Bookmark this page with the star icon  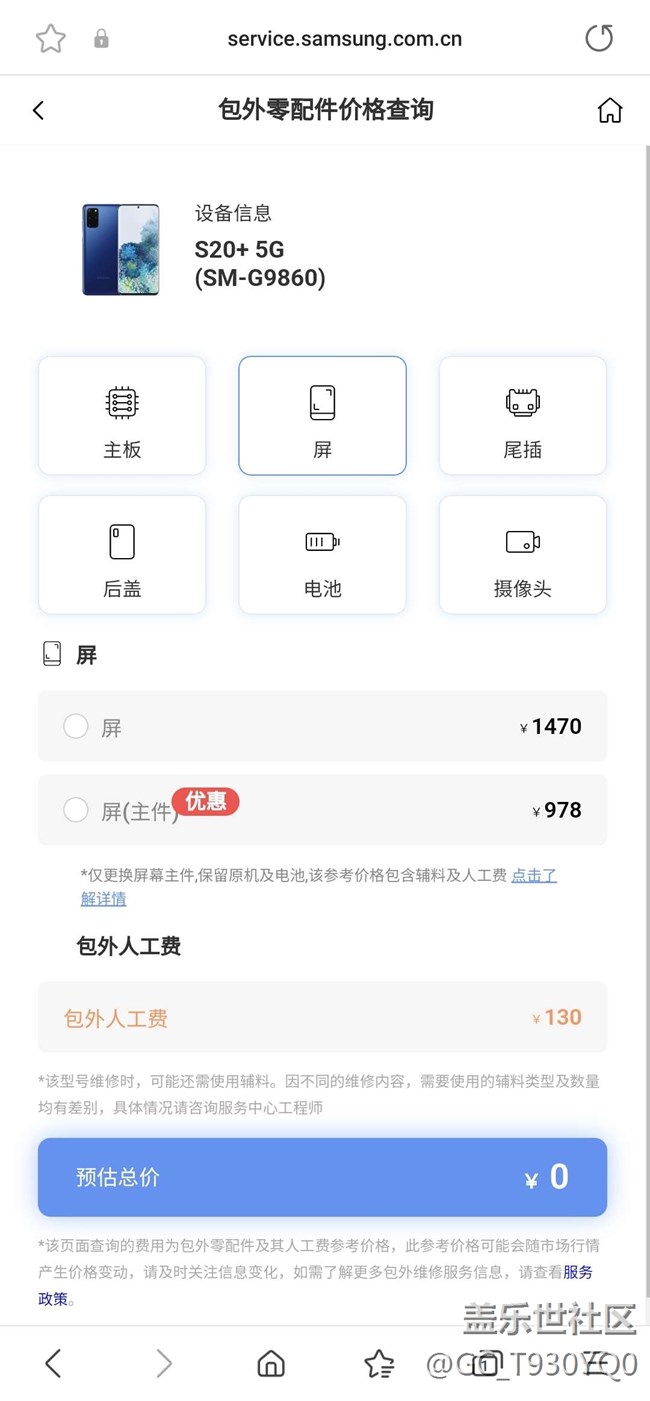pos(50,39)
